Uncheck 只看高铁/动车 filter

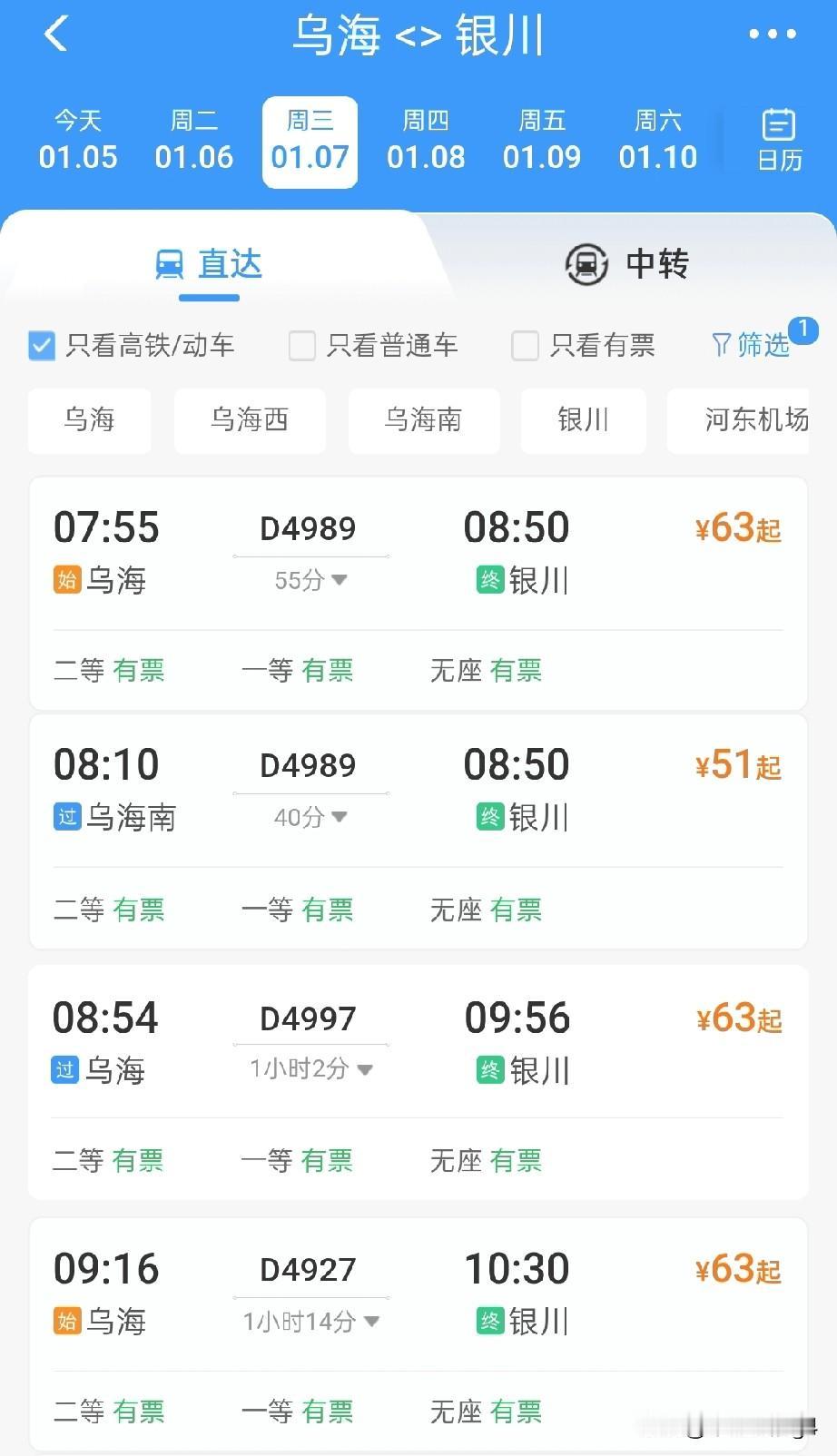tap(42, 345)
